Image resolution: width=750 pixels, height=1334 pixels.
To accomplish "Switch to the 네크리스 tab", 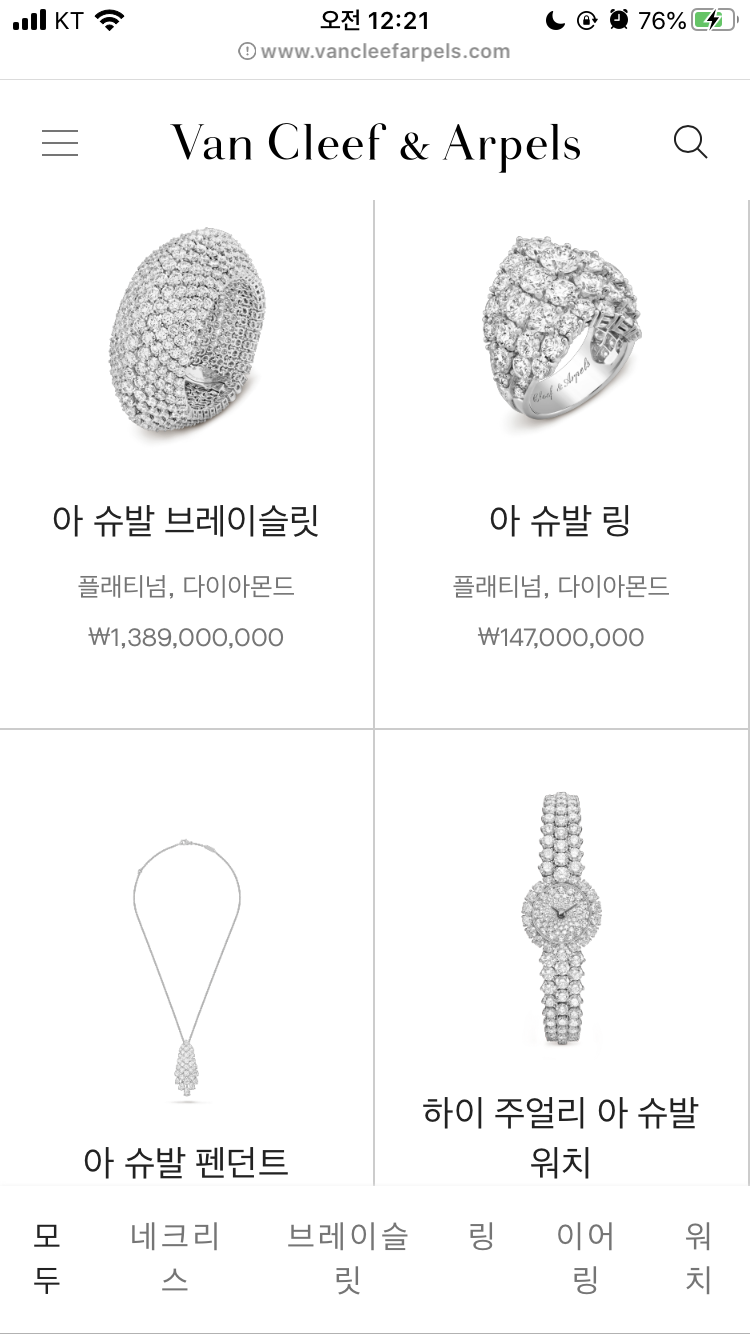I will [175, 1258].
